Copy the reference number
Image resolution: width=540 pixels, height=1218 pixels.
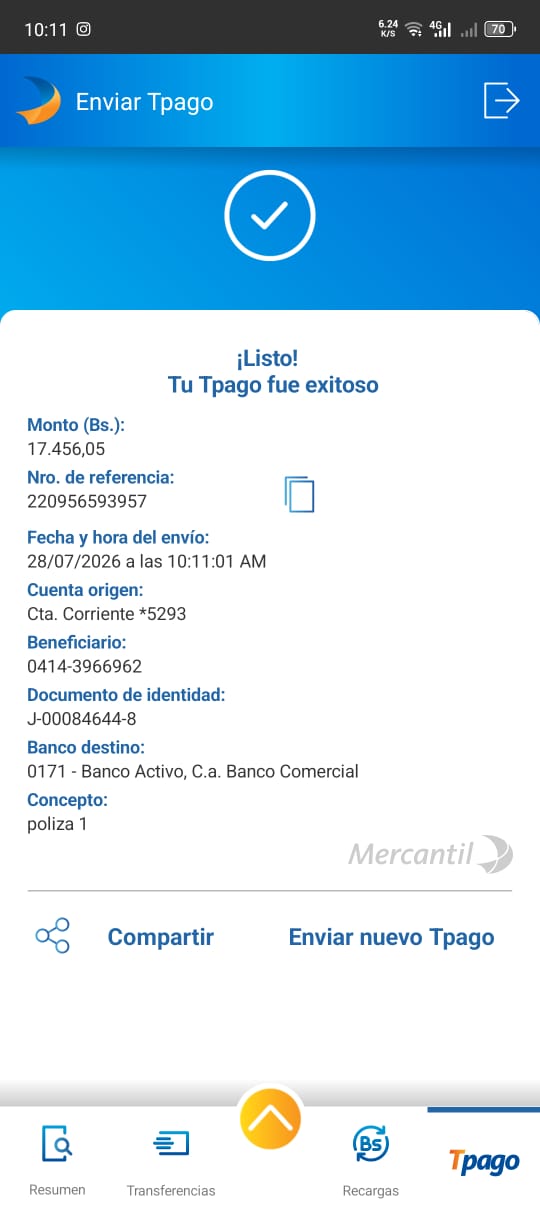[x=299, y=494]
